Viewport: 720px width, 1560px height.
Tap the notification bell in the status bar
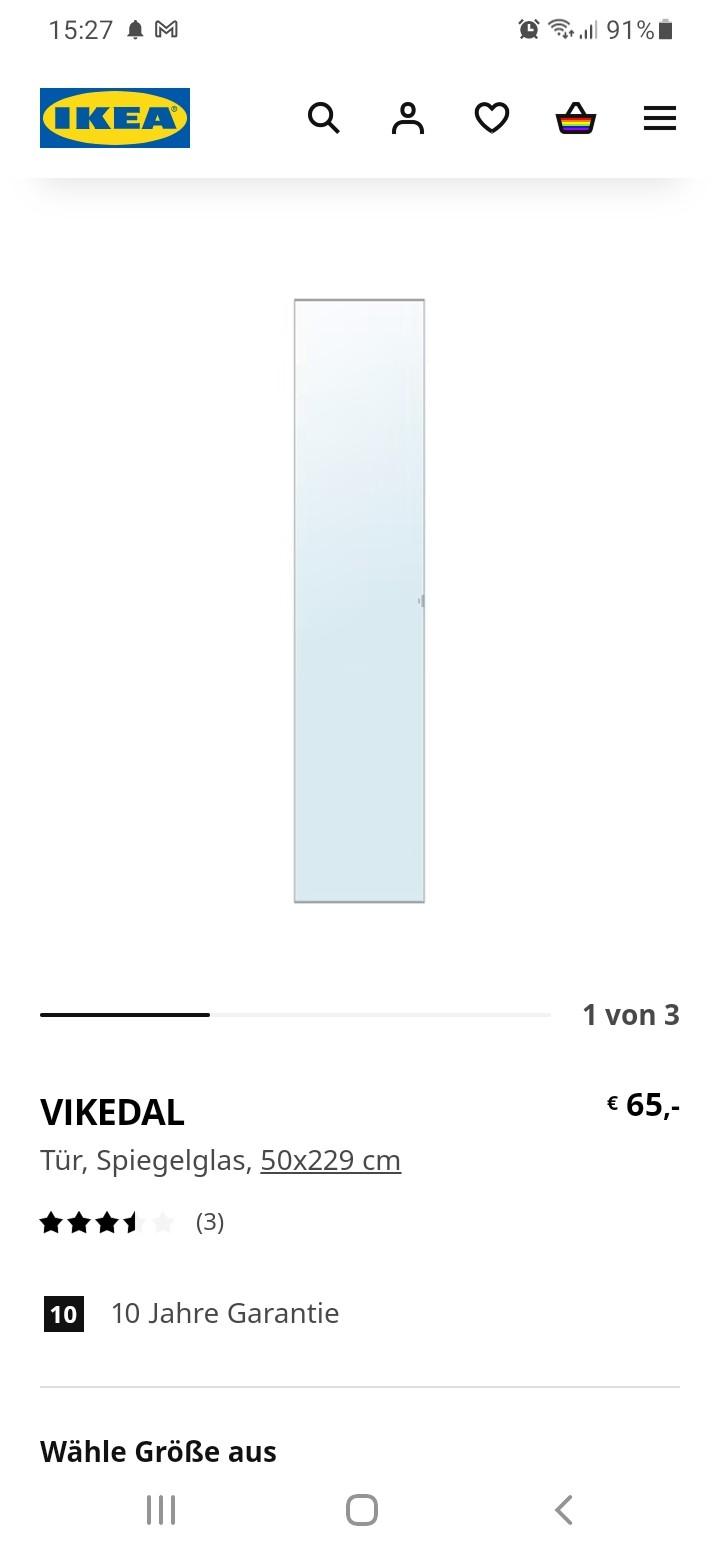point(135,29)
